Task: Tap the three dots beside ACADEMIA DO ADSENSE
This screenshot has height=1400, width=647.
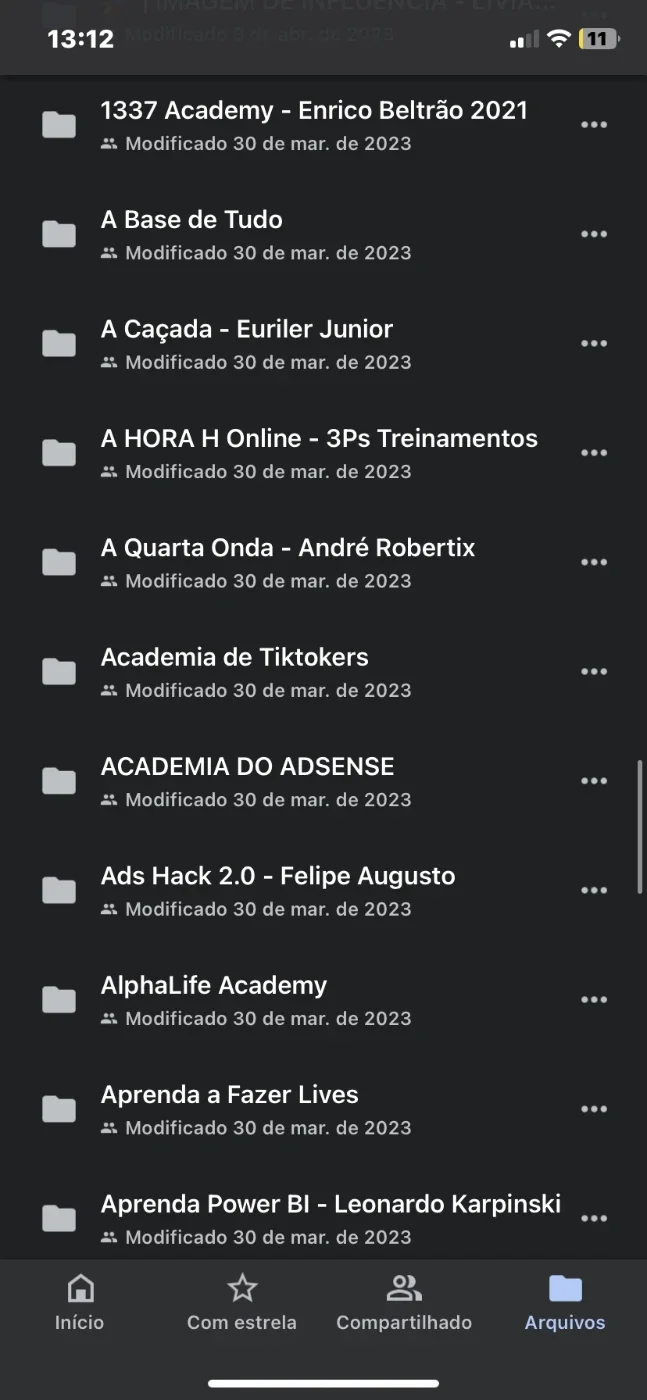Action: click(x=594, y=781)
